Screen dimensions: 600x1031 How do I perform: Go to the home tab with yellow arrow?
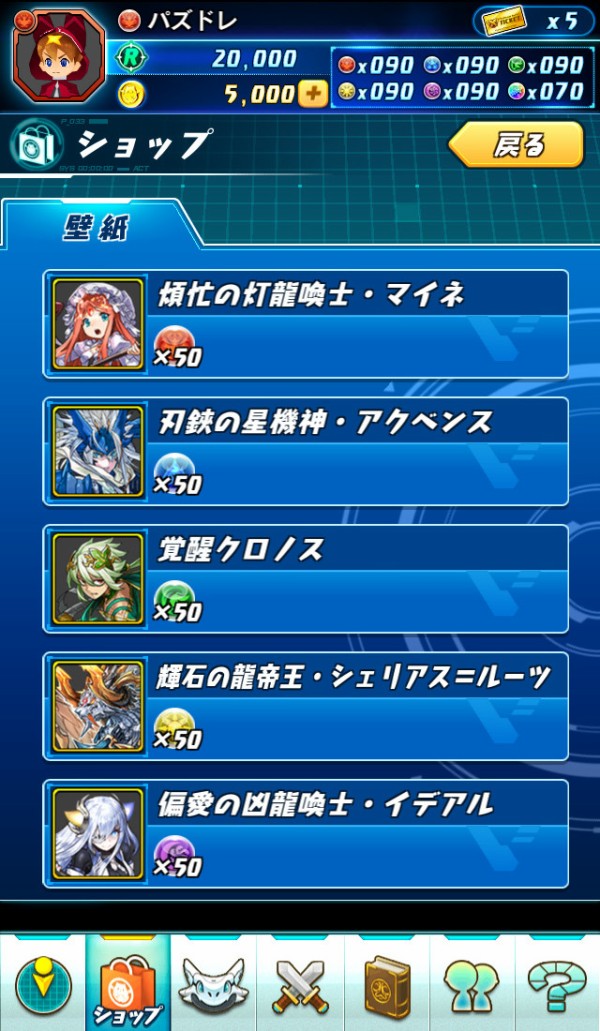43,984
